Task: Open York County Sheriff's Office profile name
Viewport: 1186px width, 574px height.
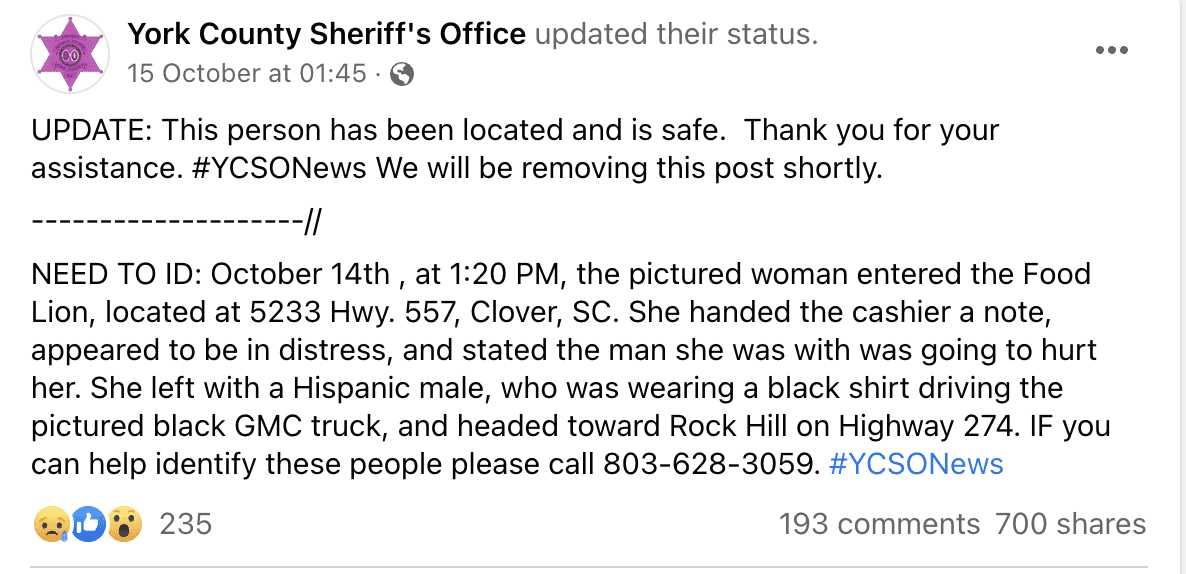Action: point(326,35)
